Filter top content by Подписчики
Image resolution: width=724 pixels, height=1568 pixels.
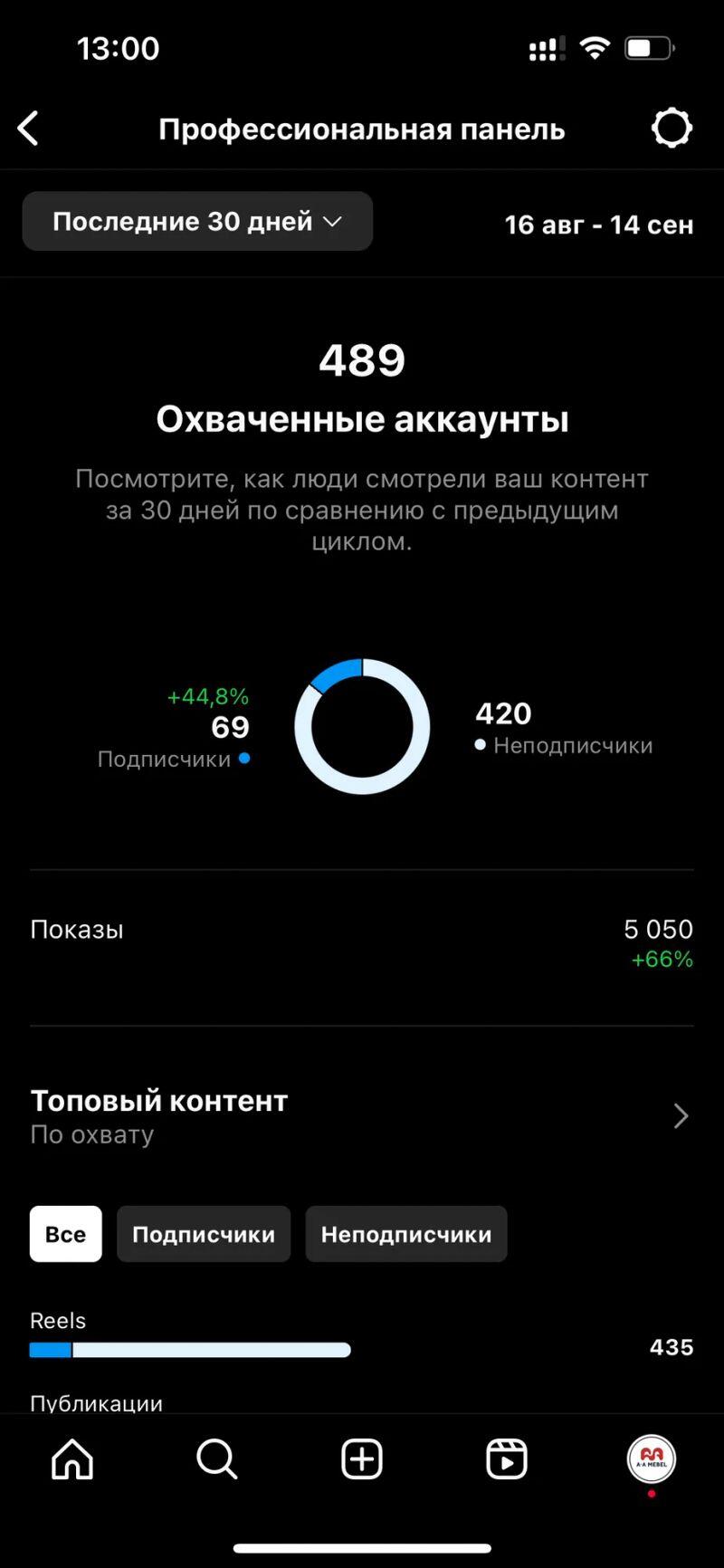coord(204,1234)
